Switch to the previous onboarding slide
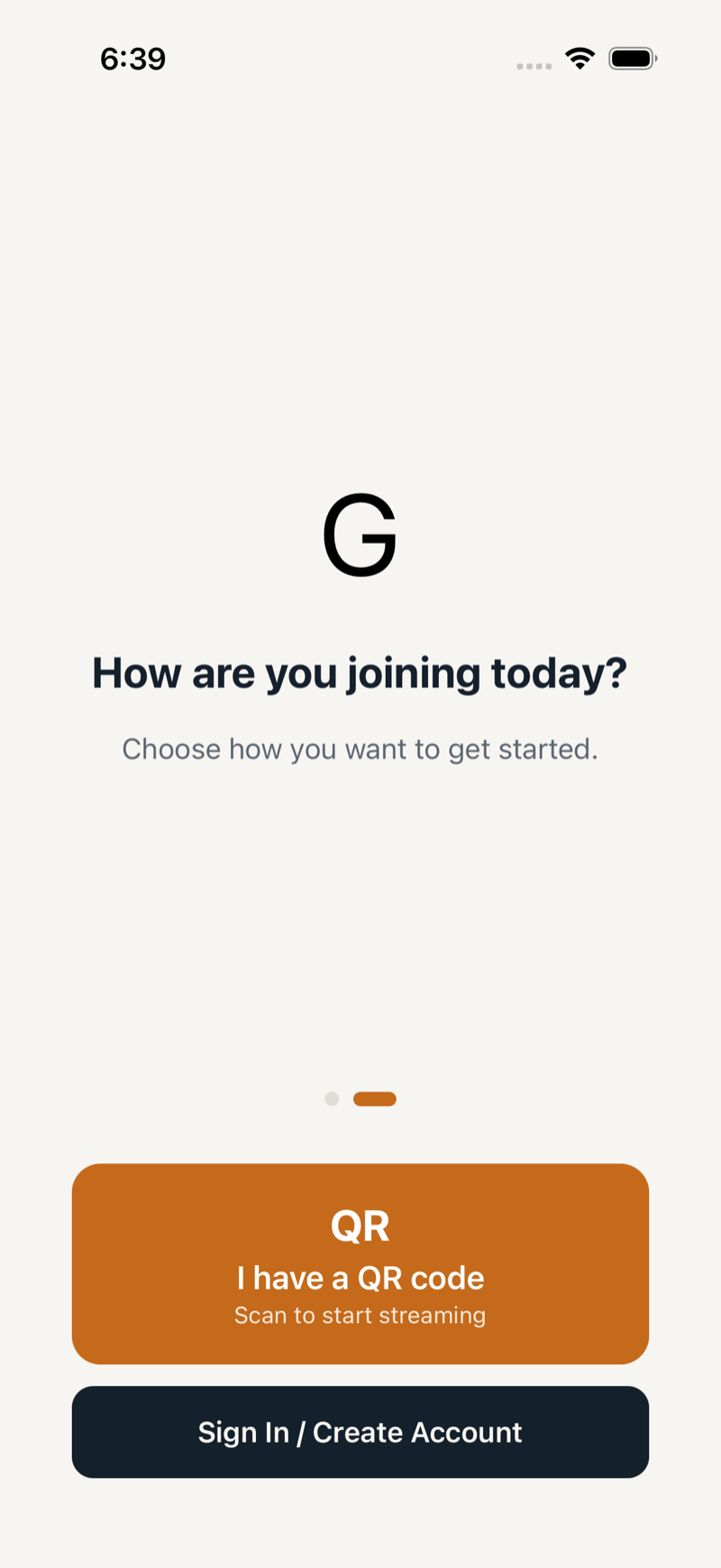Viewport: 721px width, 1568px height. (332, 1098)
